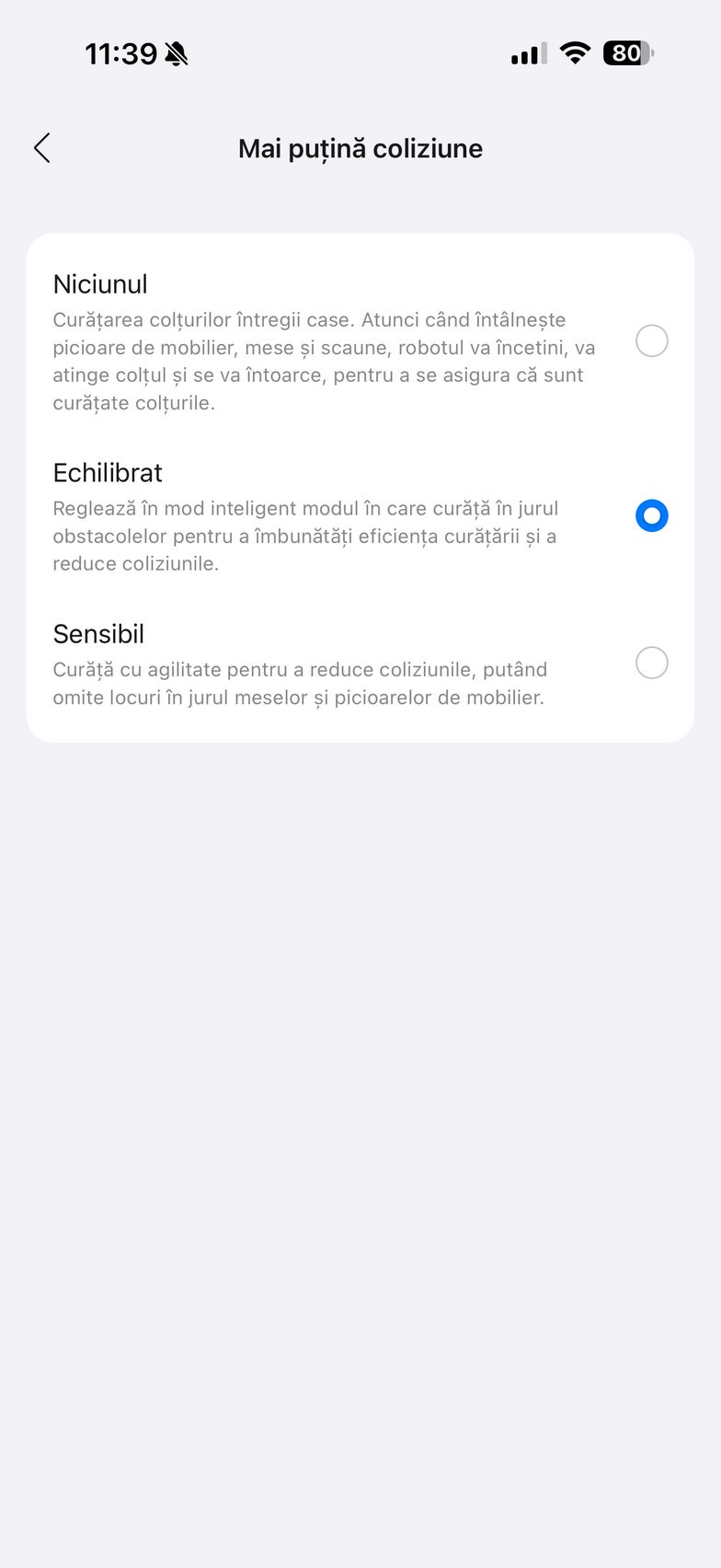Viewport: 721px width, 1568px height.
Task: Go back from Mai puțină coliziune
Action: coord(42,148)
